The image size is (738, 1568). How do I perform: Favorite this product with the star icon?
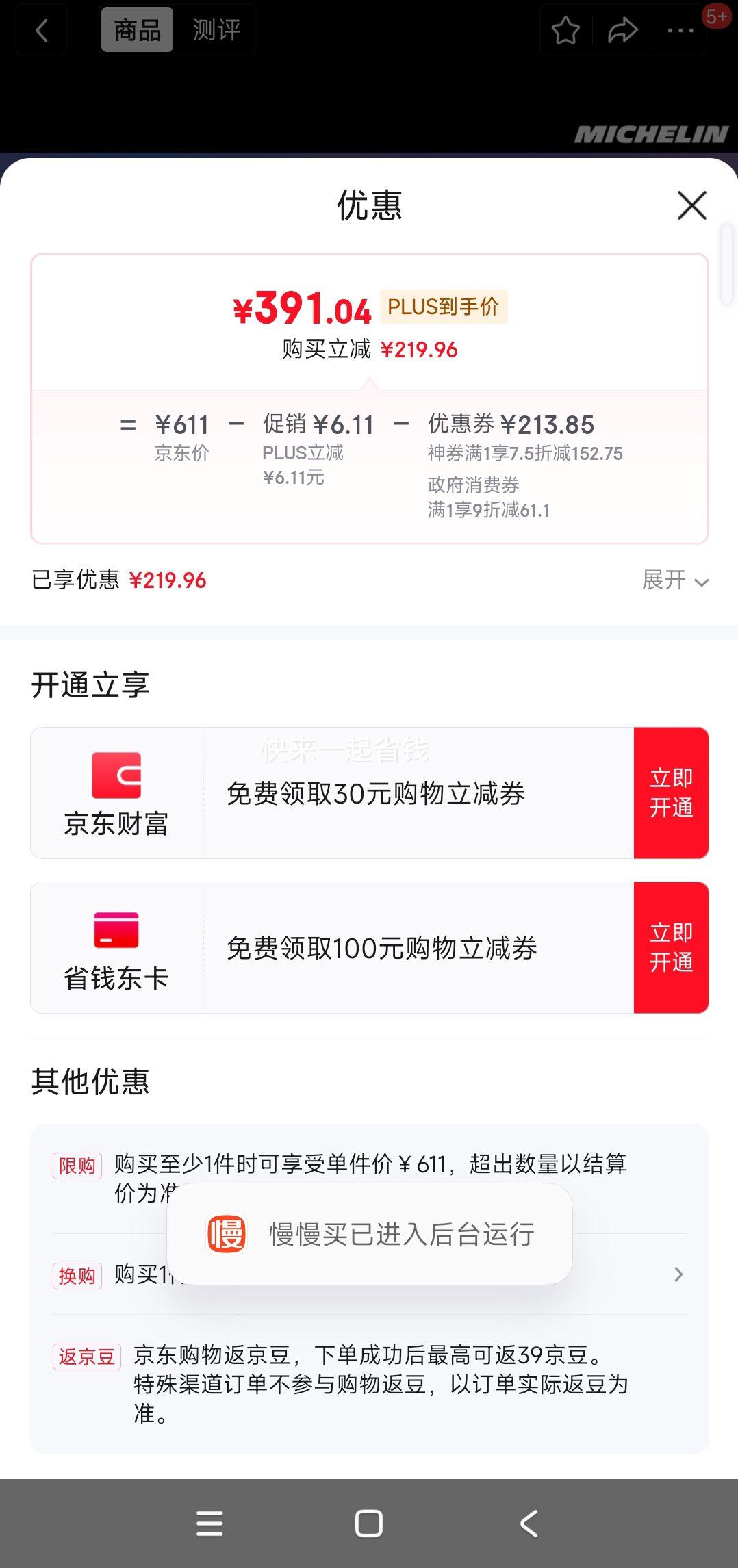pos(565,30)
